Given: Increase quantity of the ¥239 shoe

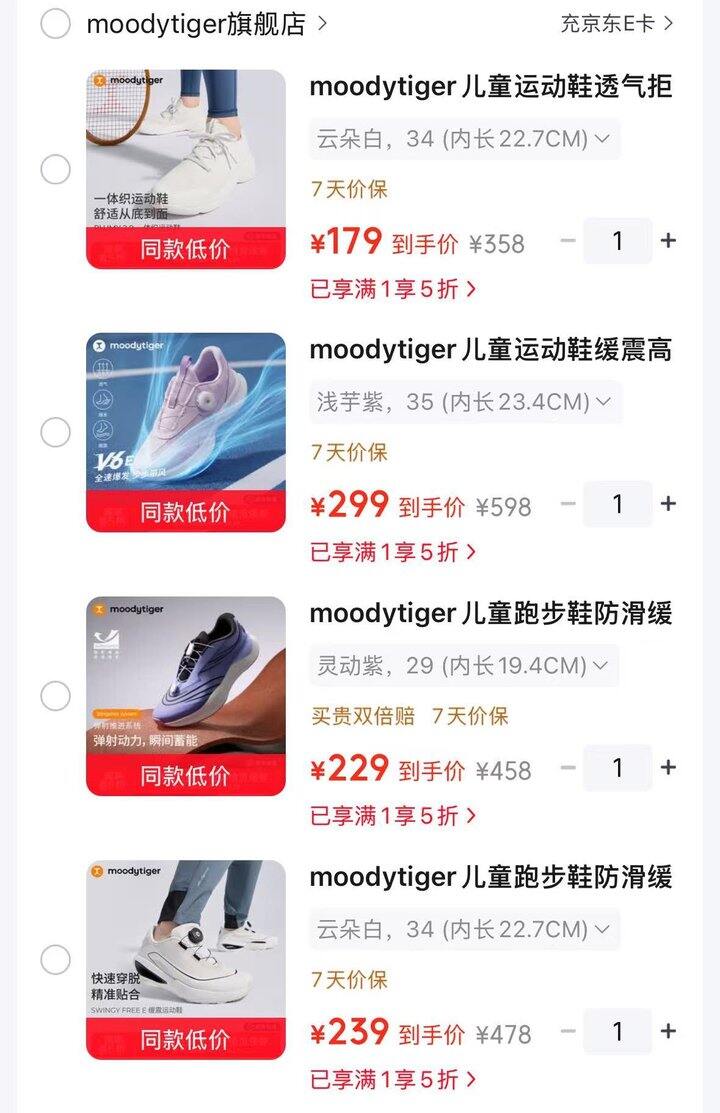Looking at the screenshot, I should (x=667, y=1031).
